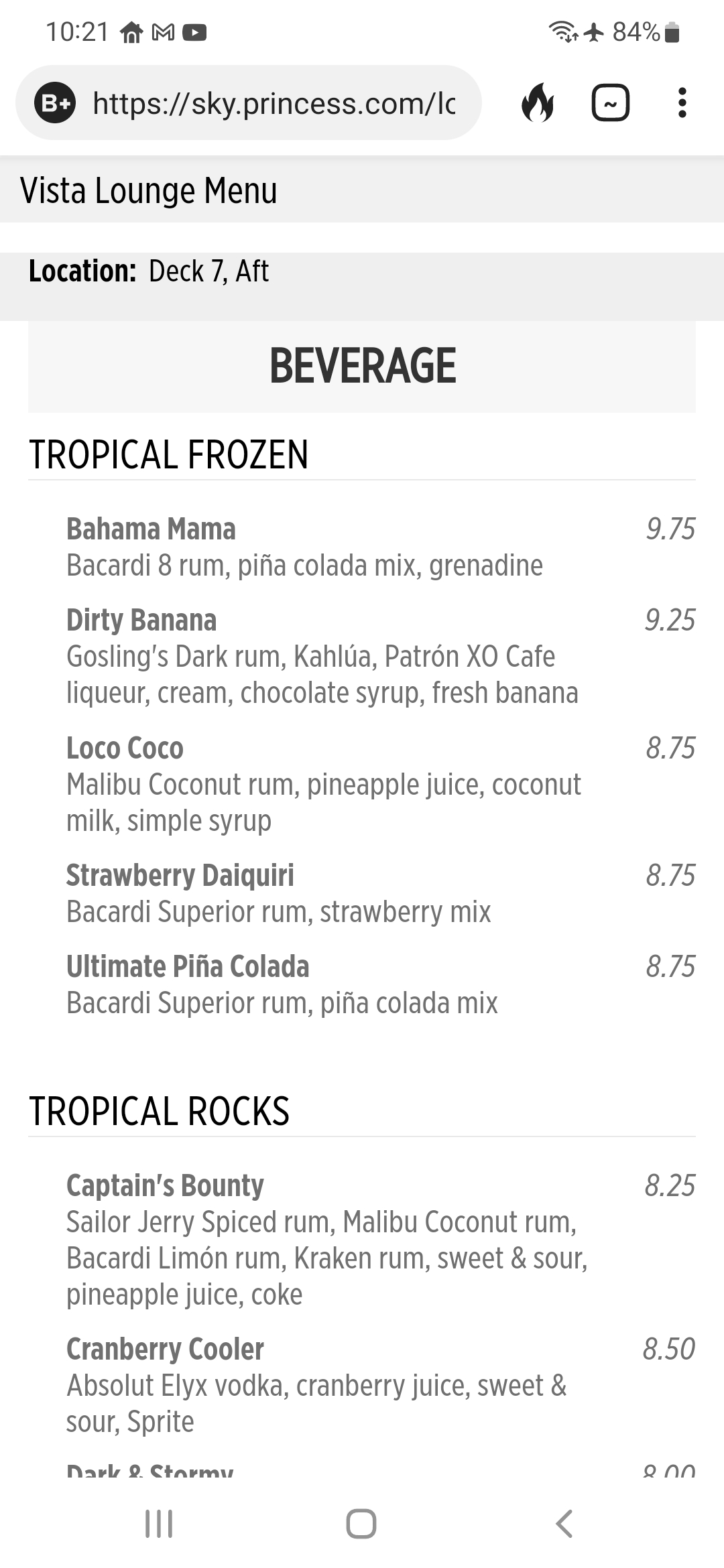Go back with the system back button

click(564, 1523)
